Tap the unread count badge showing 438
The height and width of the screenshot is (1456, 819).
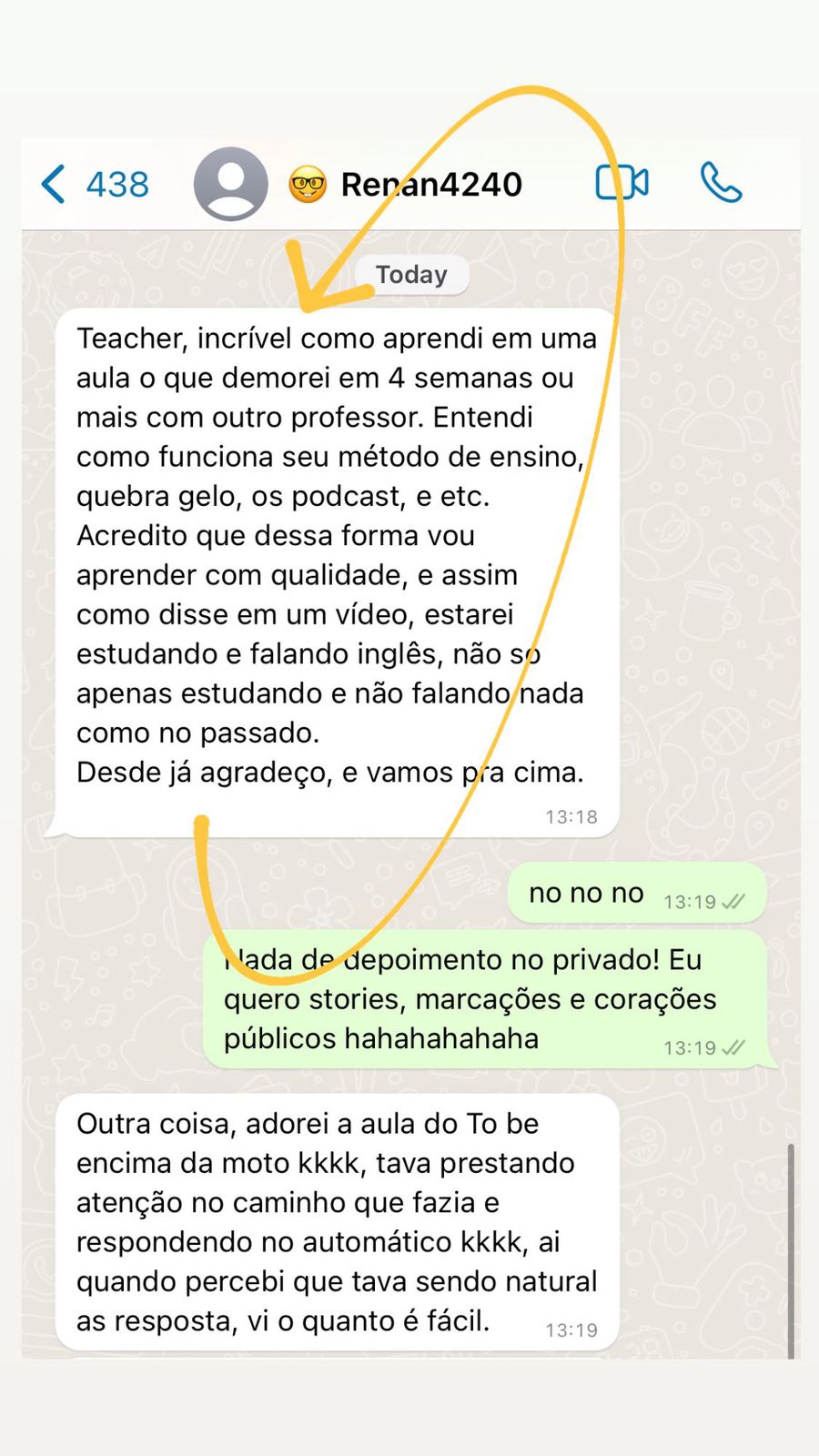tap(116, 183)
